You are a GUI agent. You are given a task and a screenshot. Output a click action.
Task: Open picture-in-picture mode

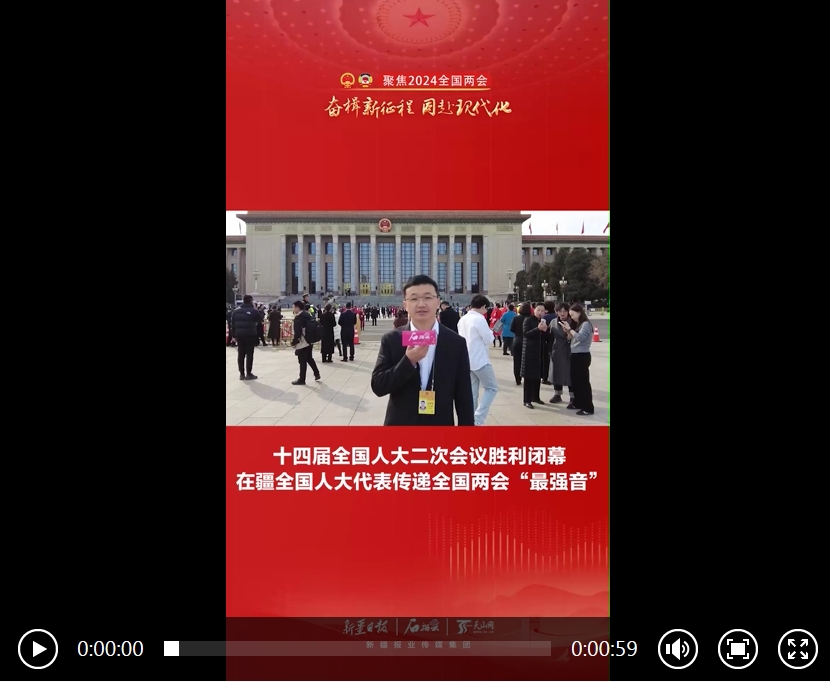[x=738, y=649]
